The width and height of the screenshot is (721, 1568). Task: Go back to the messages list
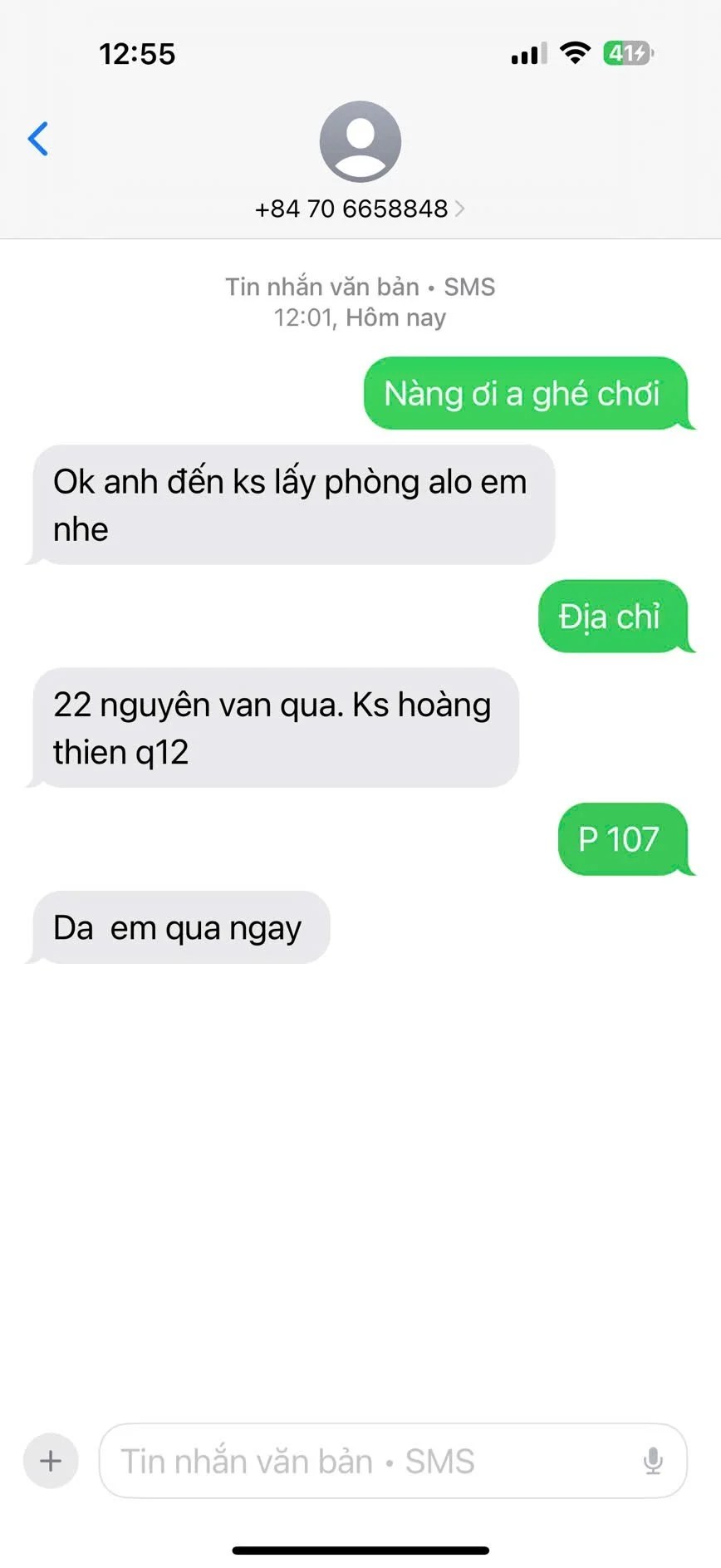coord(38,139)
